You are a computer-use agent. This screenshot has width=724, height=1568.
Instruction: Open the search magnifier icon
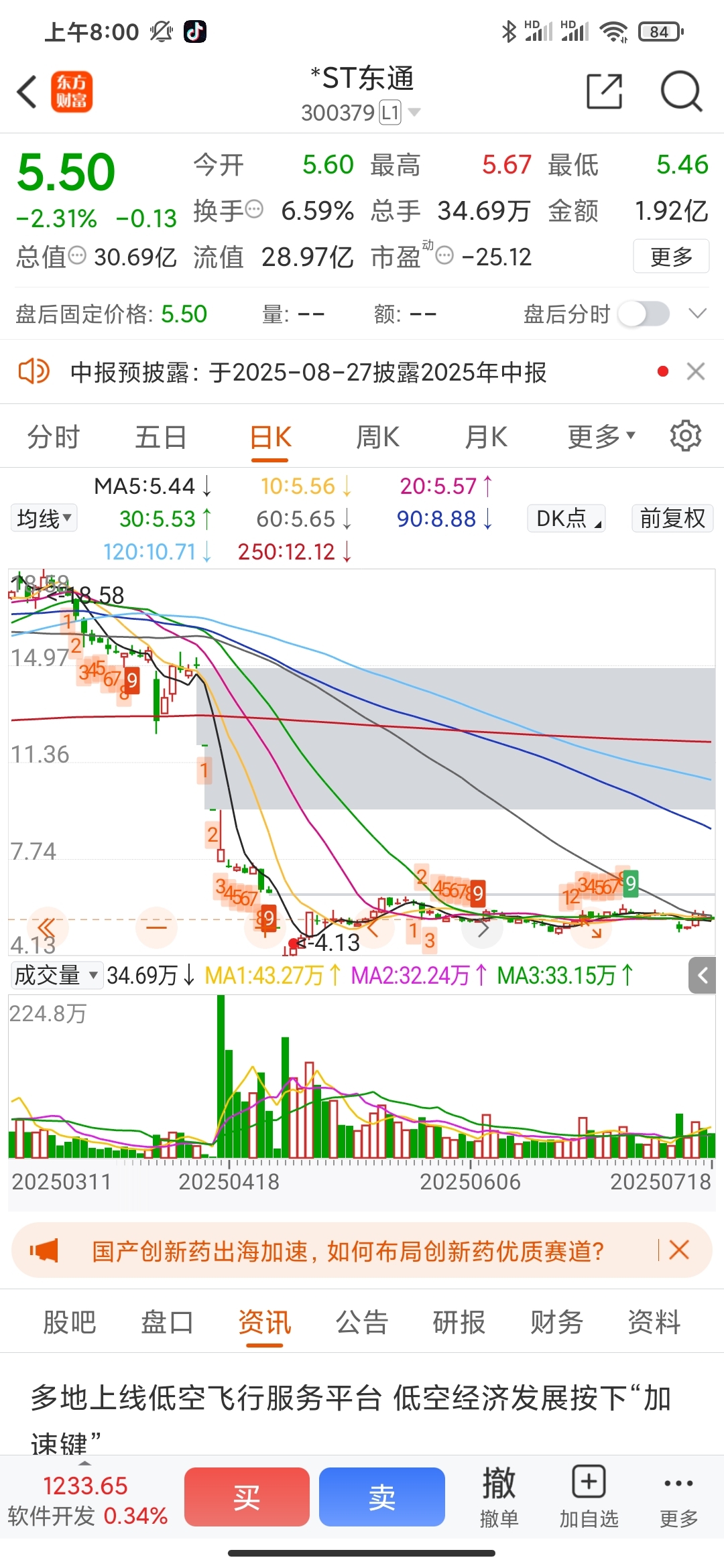681,91
